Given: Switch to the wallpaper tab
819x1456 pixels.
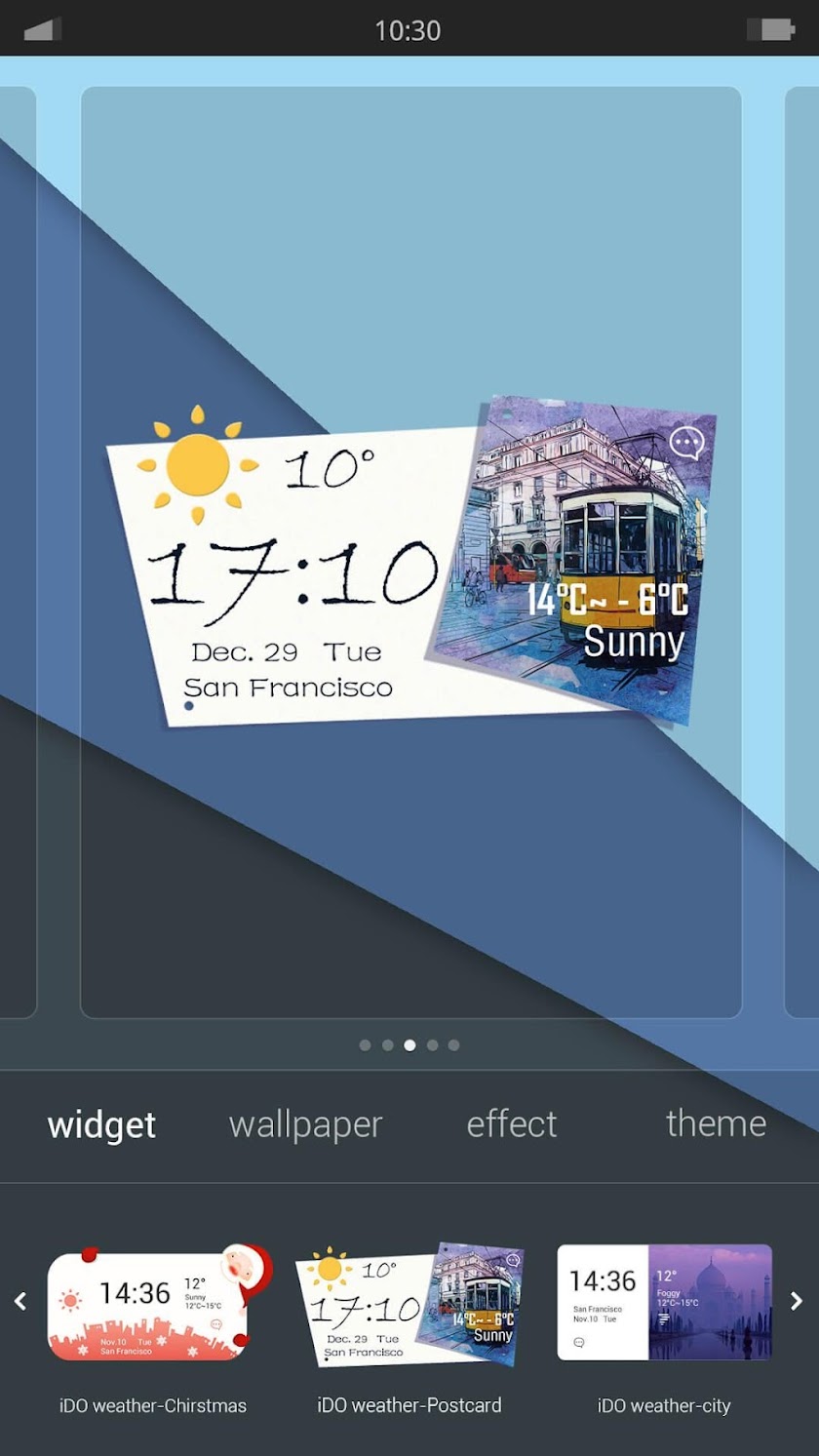Looking at the screenshot, I should click(x=305, y=1124).
